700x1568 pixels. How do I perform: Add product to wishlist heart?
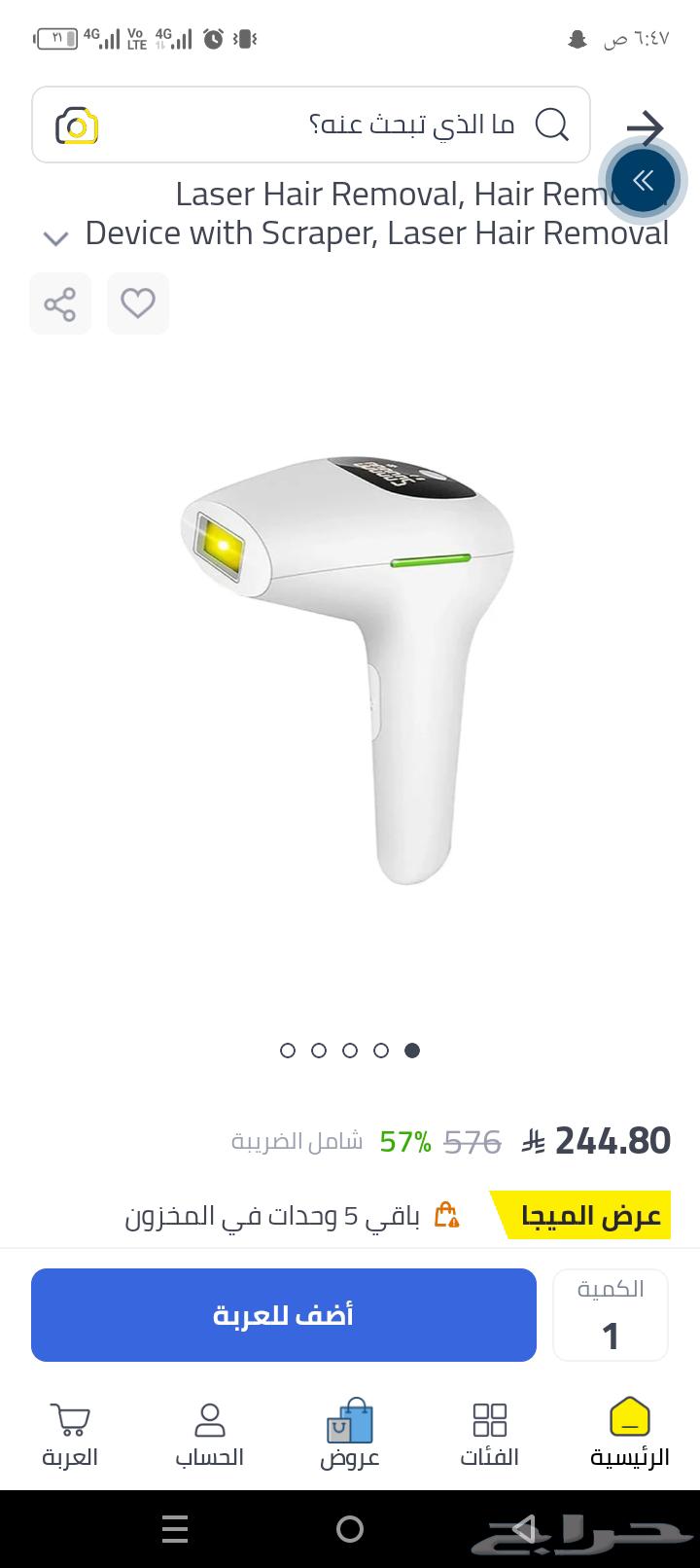[x=138, y=304]
